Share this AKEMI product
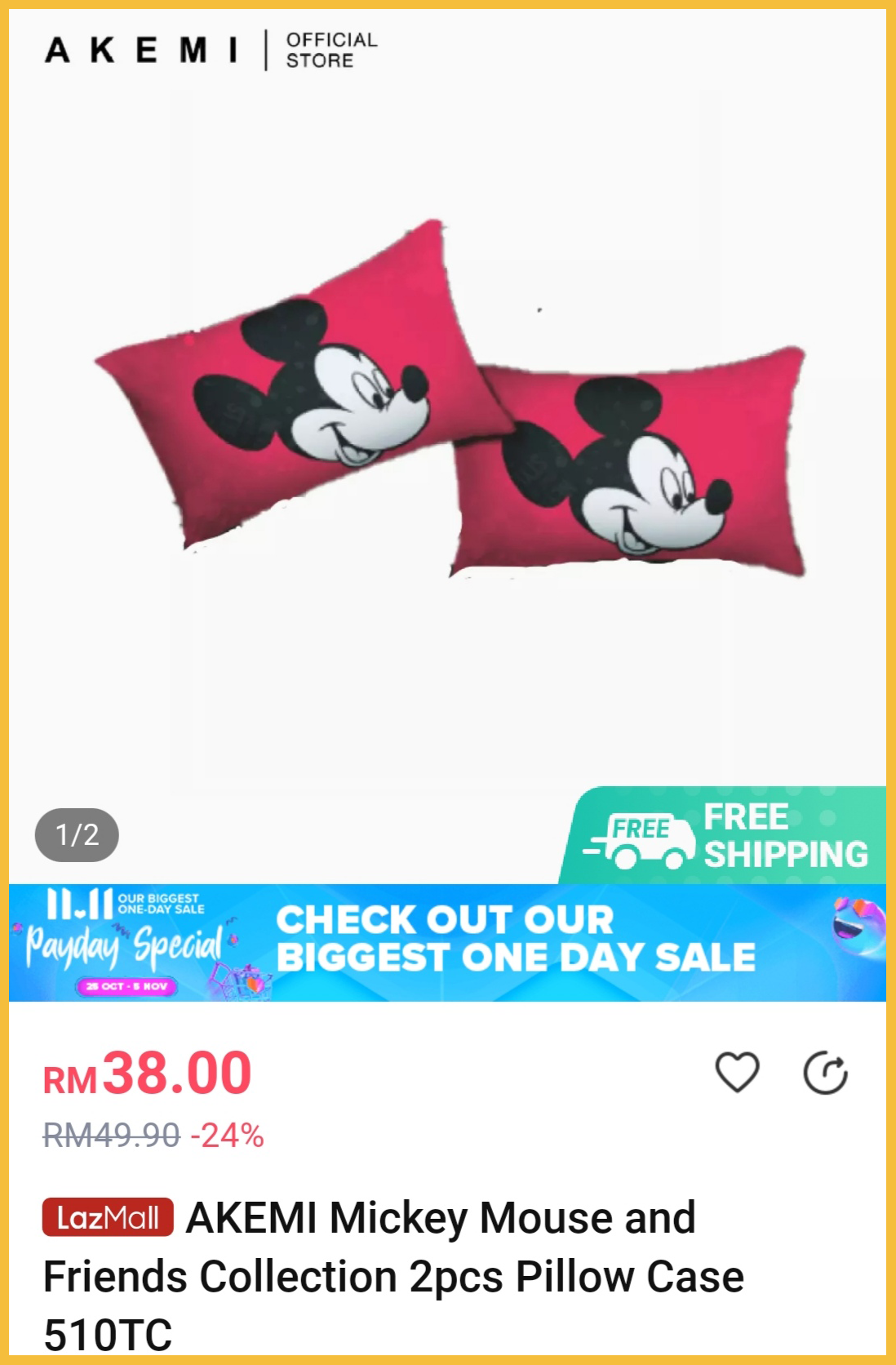This screenshot has width=896, height=1365. (825, 1072)
